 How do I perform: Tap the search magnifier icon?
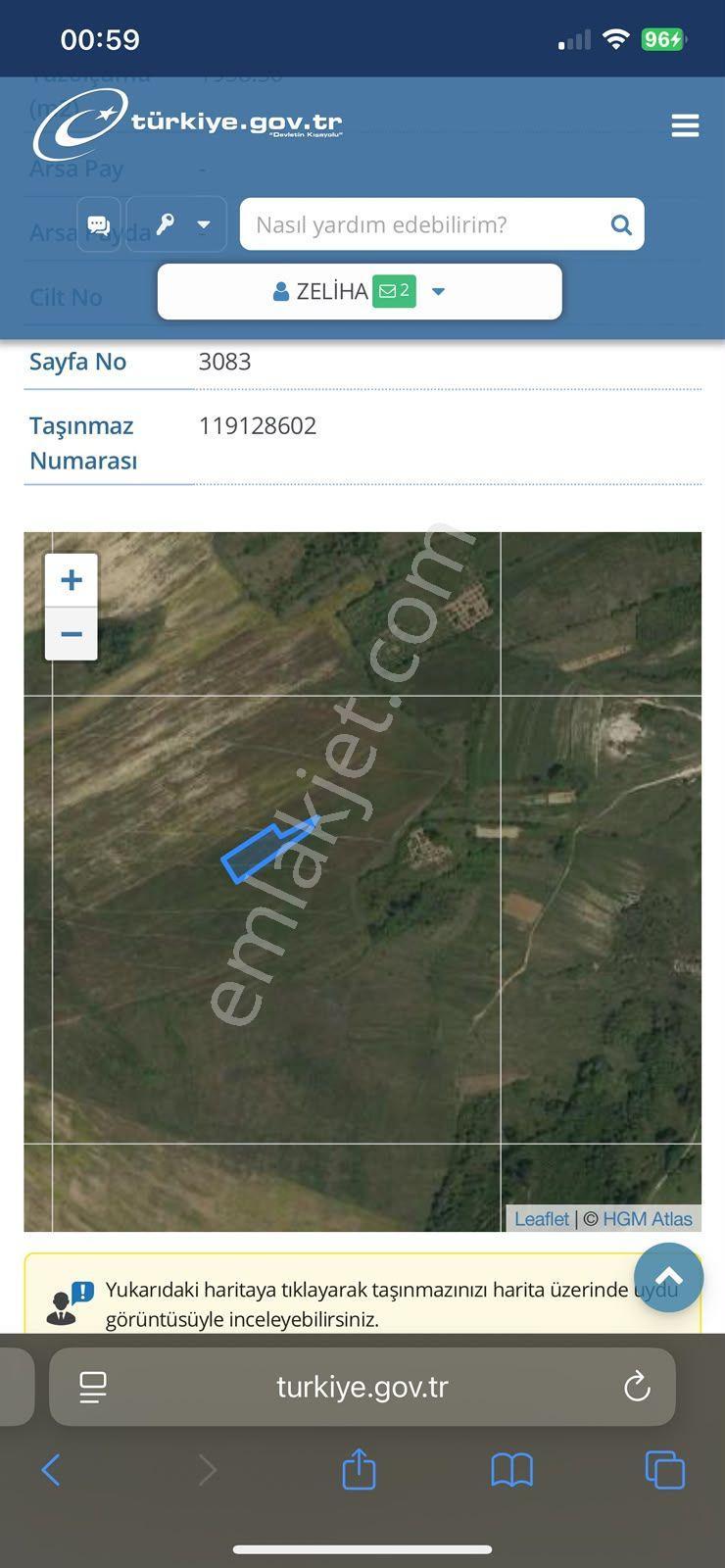[621, 224]
